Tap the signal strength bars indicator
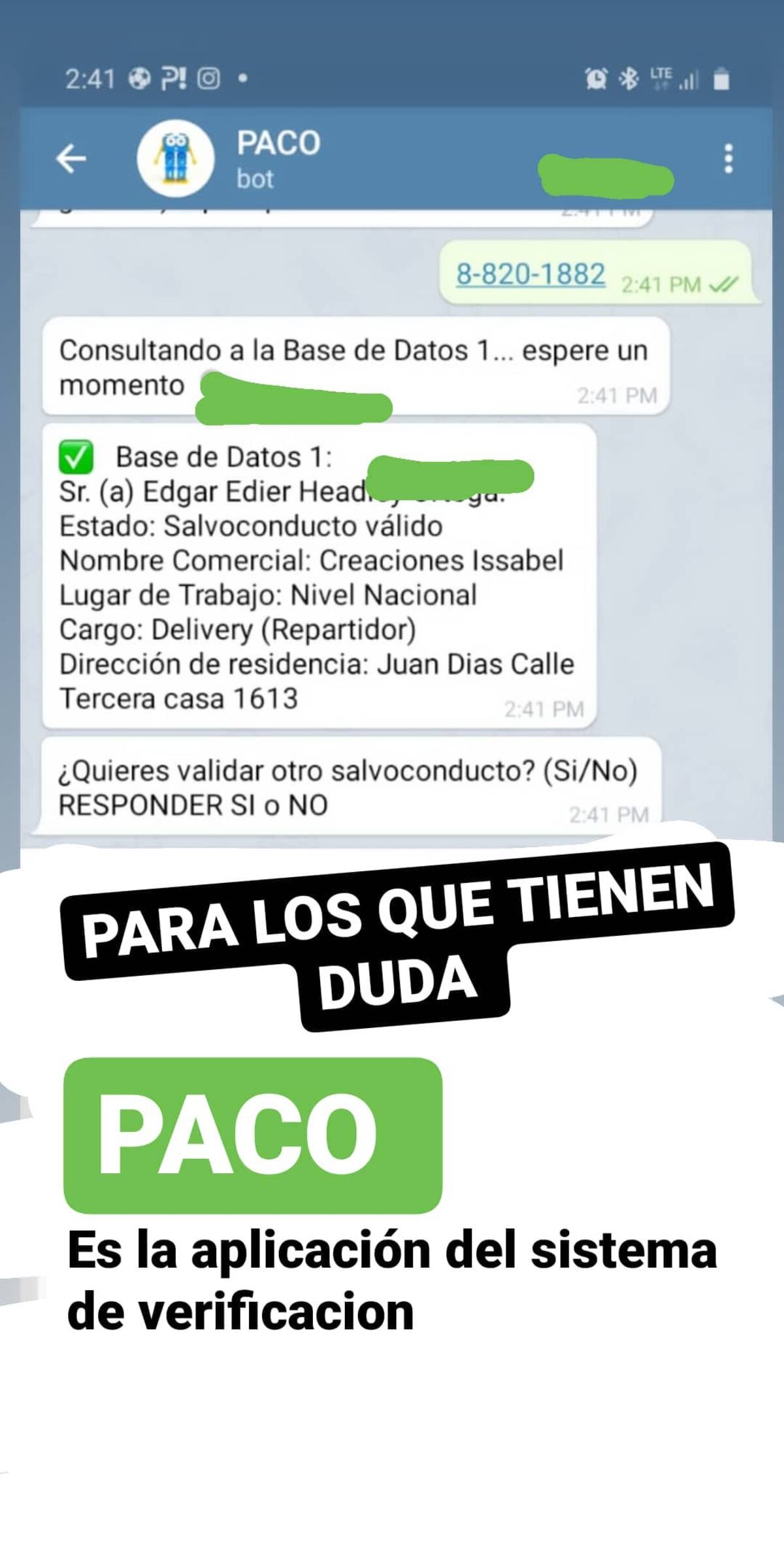Screen dimensions: 784x1545 click(x=689, y=78)
